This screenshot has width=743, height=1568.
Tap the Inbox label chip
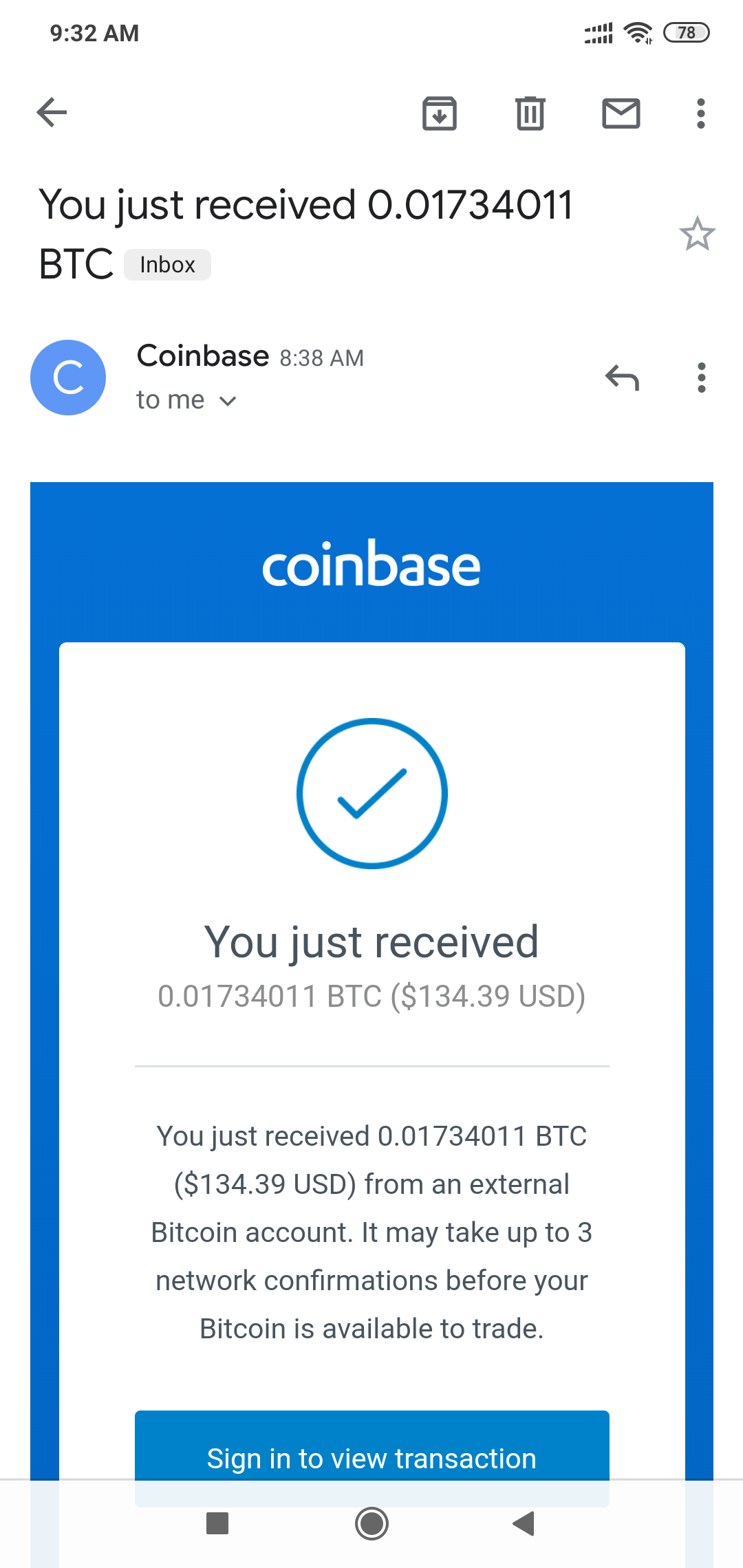tap(167, 265)
